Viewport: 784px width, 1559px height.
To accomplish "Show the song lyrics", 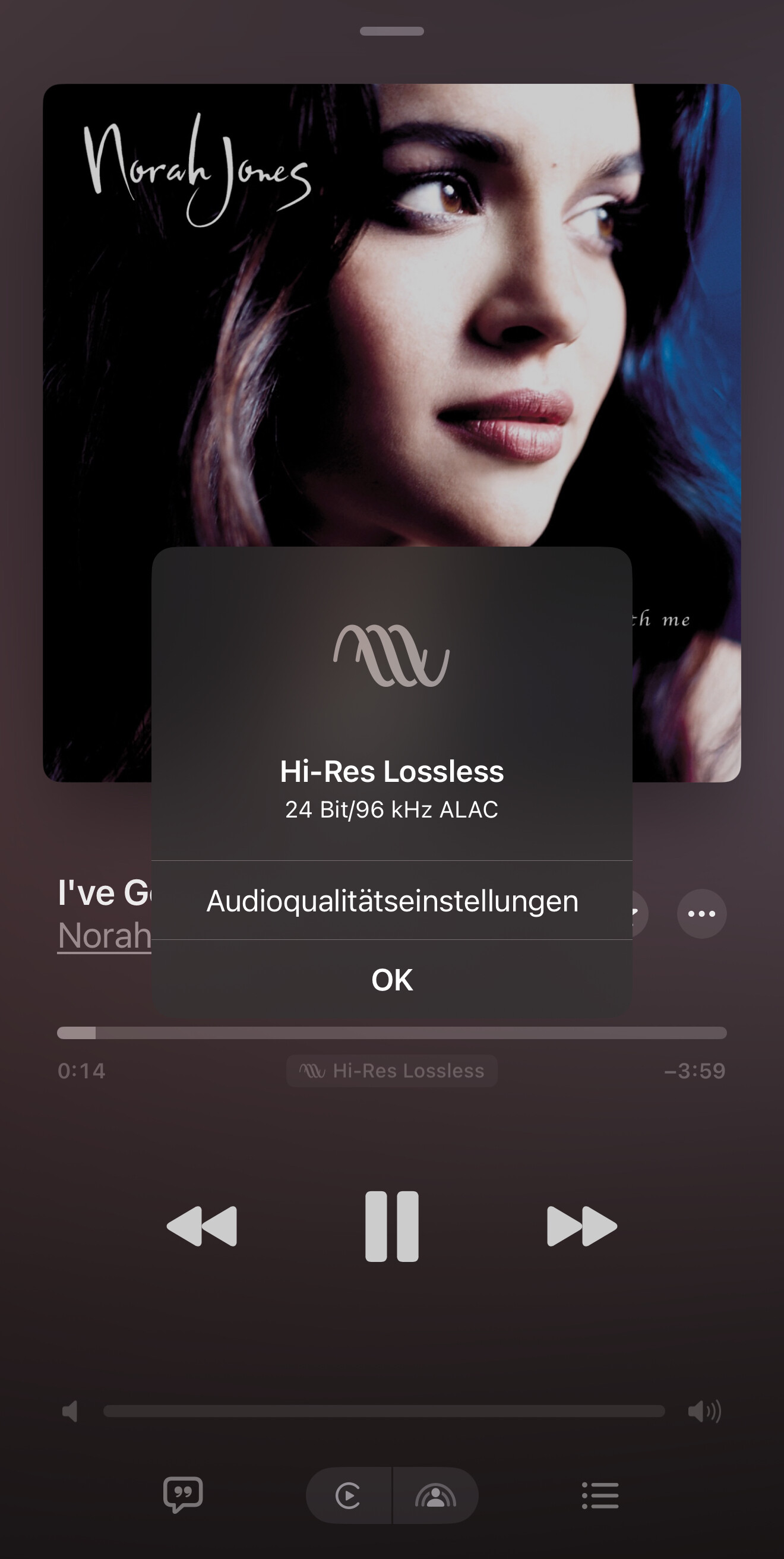I will [183, 1495].
